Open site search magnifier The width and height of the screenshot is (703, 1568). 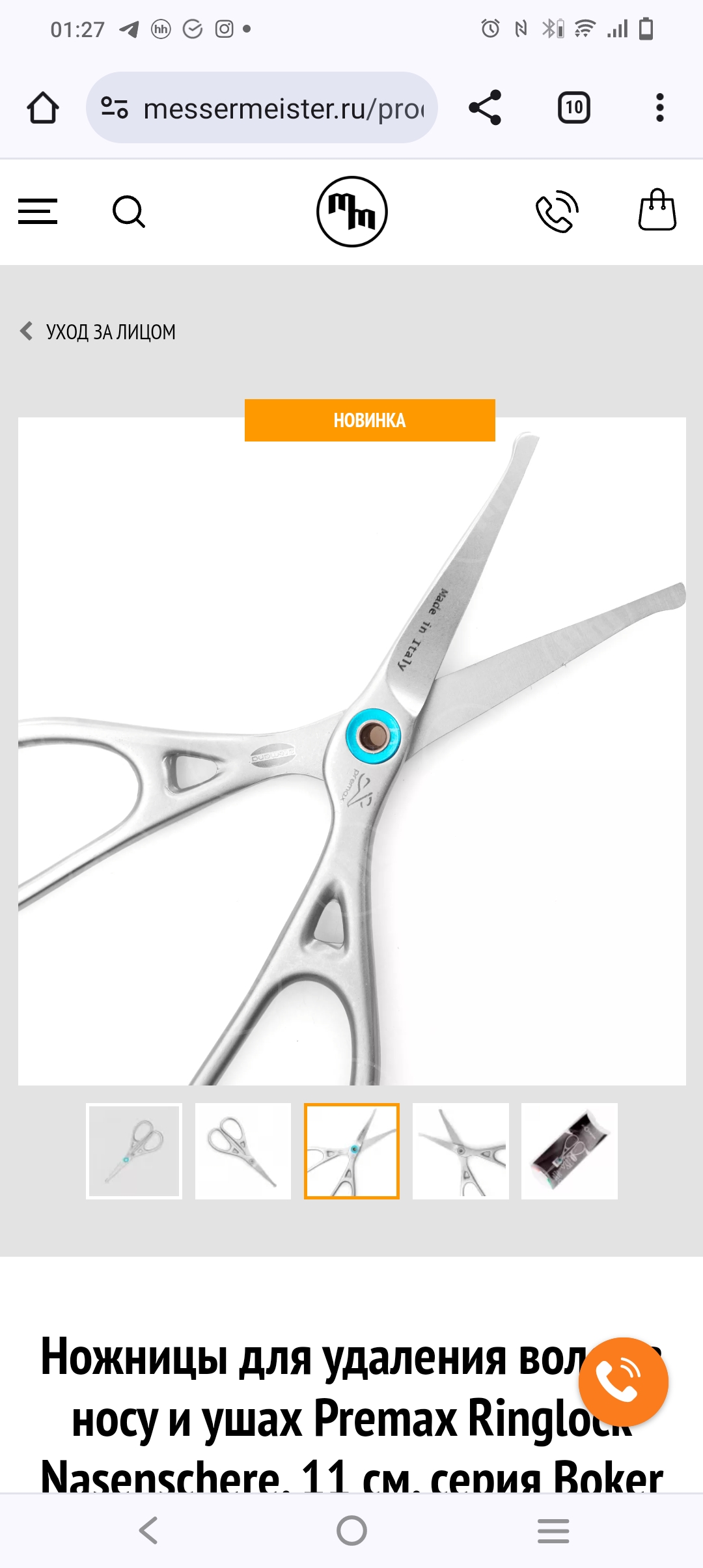(x=128, y=212)
